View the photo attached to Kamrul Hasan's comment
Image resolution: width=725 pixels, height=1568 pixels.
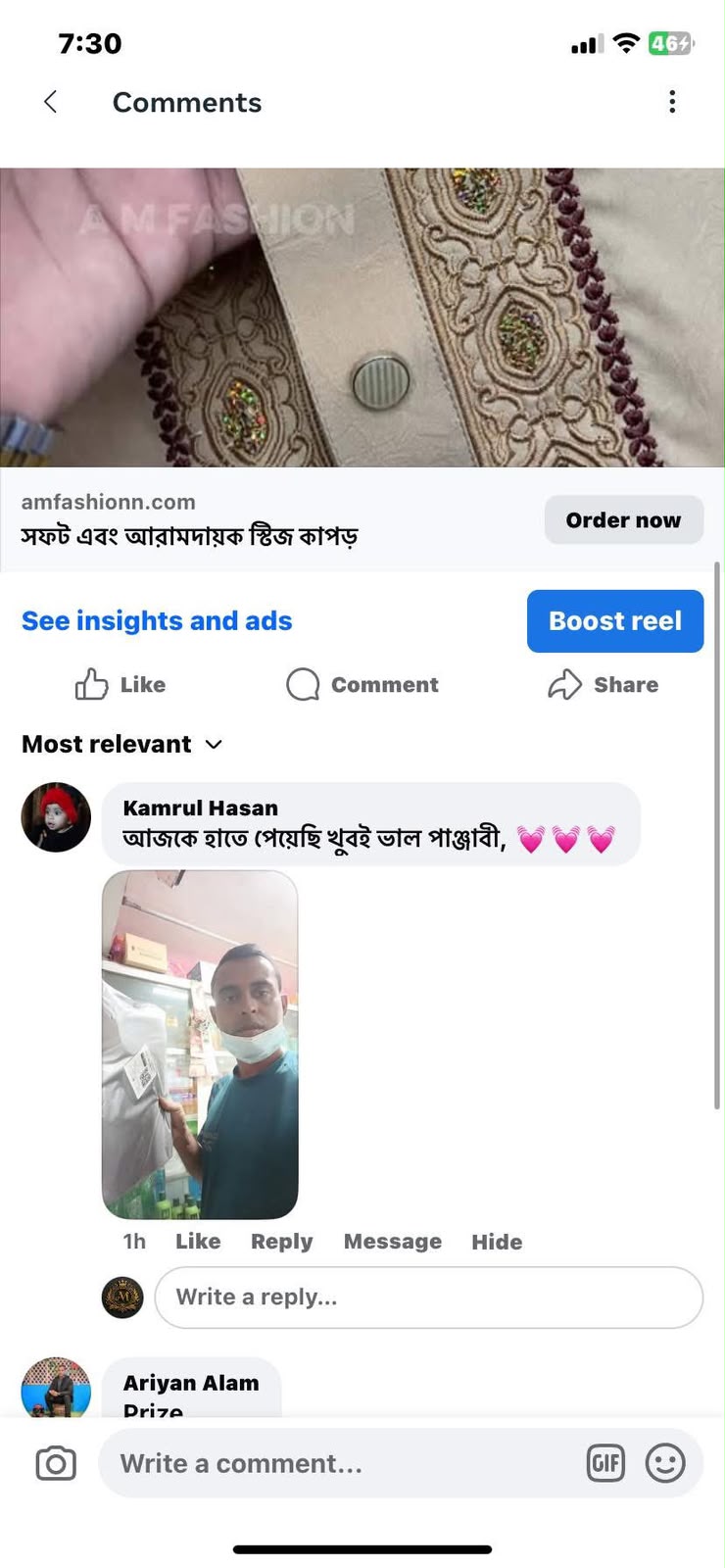click(x=200, y=1045)
